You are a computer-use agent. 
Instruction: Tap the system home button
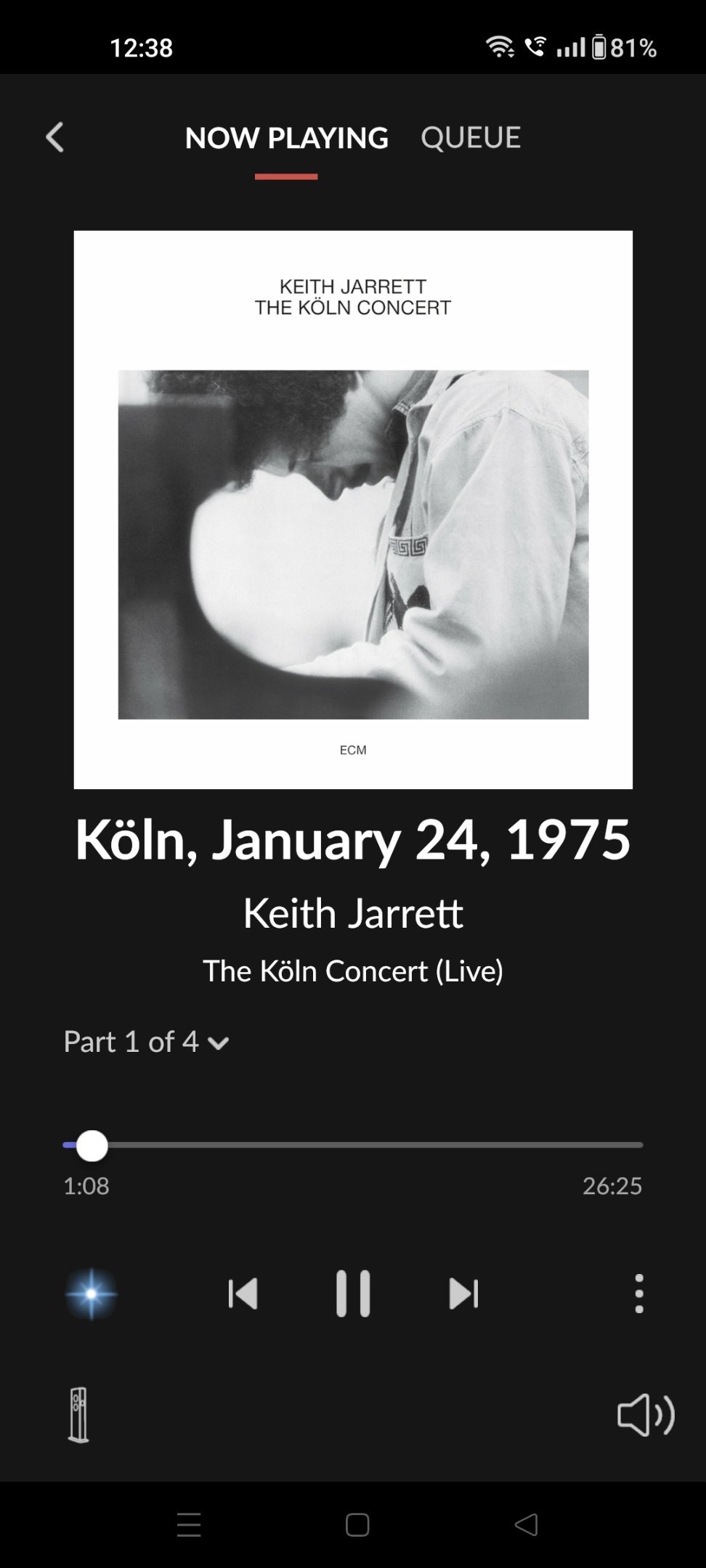pyautogui.click(x=357, y=1524)
